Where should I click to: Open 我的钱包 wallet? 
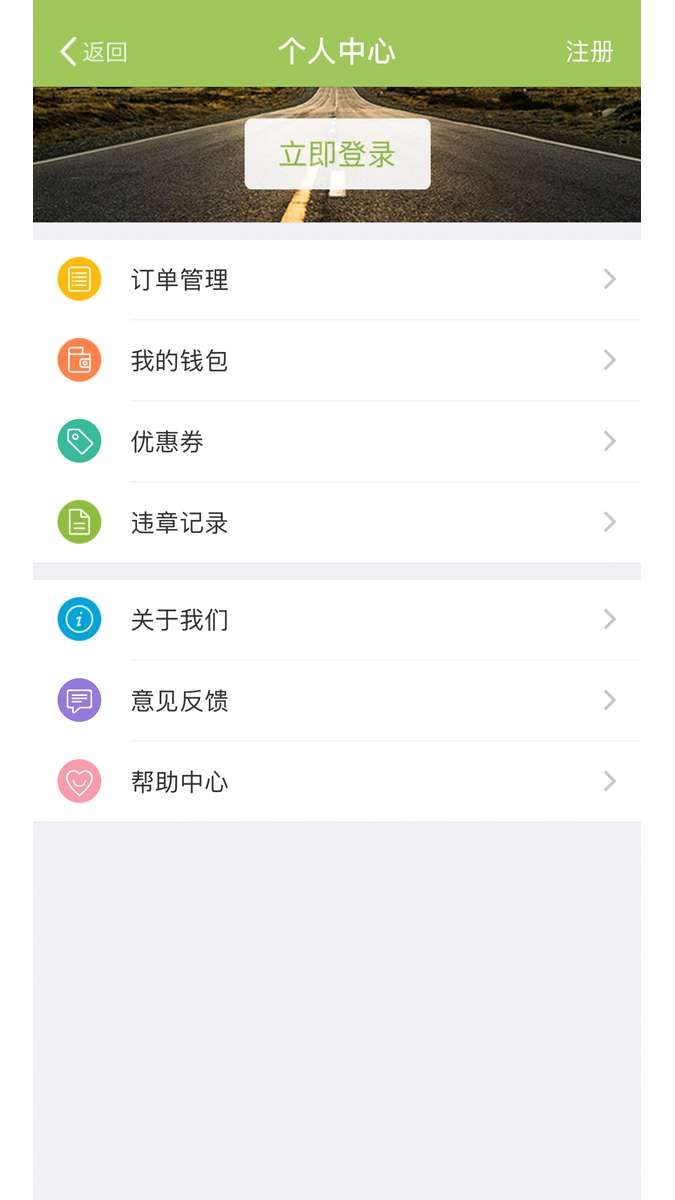336,361
